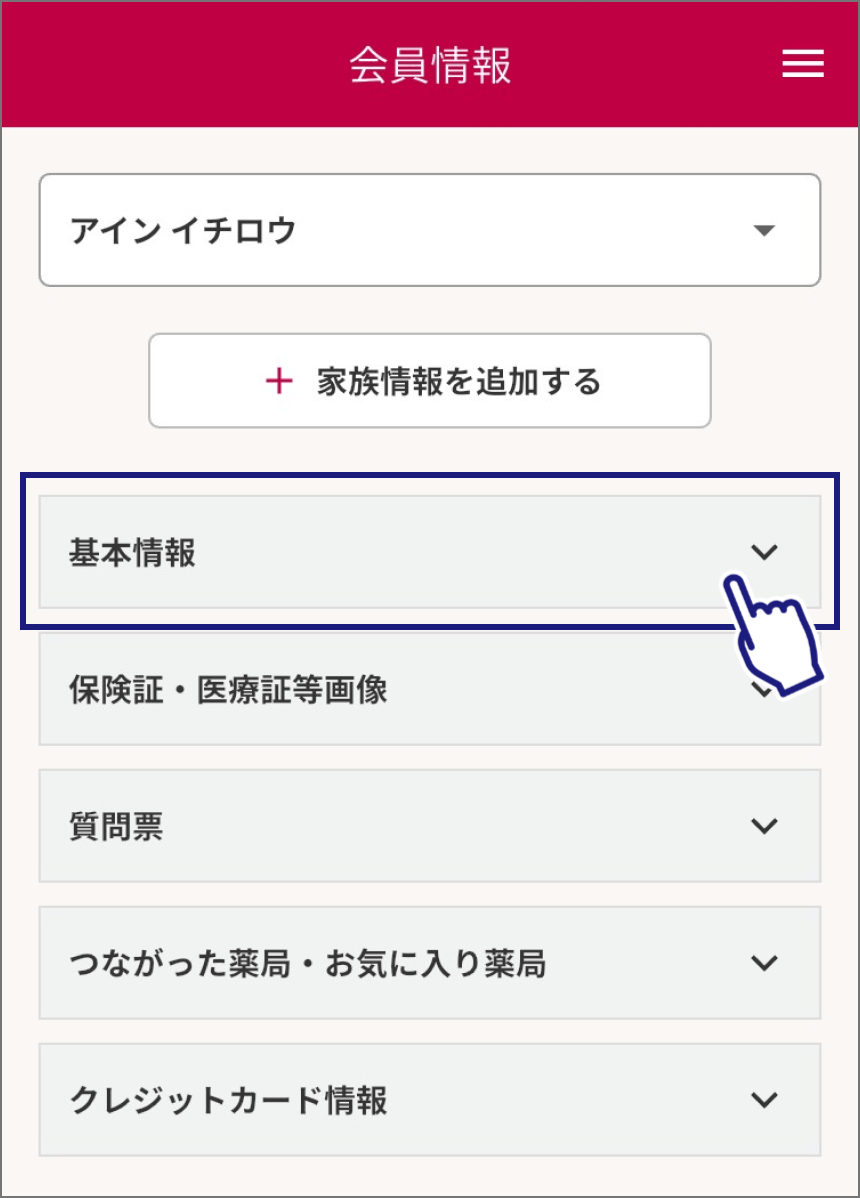Open the hamburger menu
The width and height of the screenshot is (860, 1198).
(x=802, y=64)
